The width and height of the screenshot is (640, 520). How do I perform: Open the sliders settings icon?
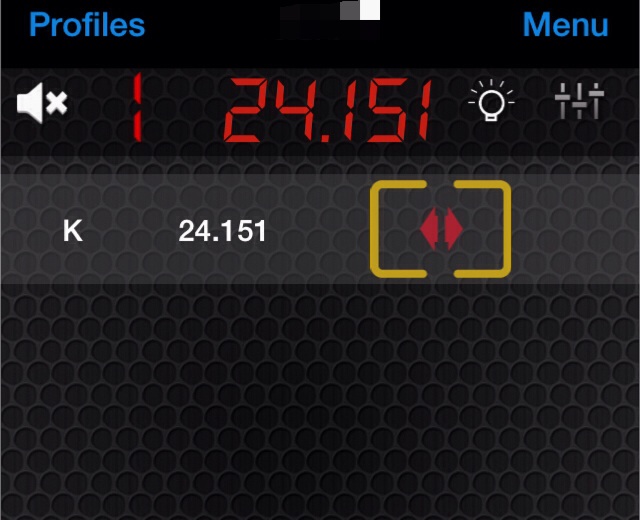[579, 100]
